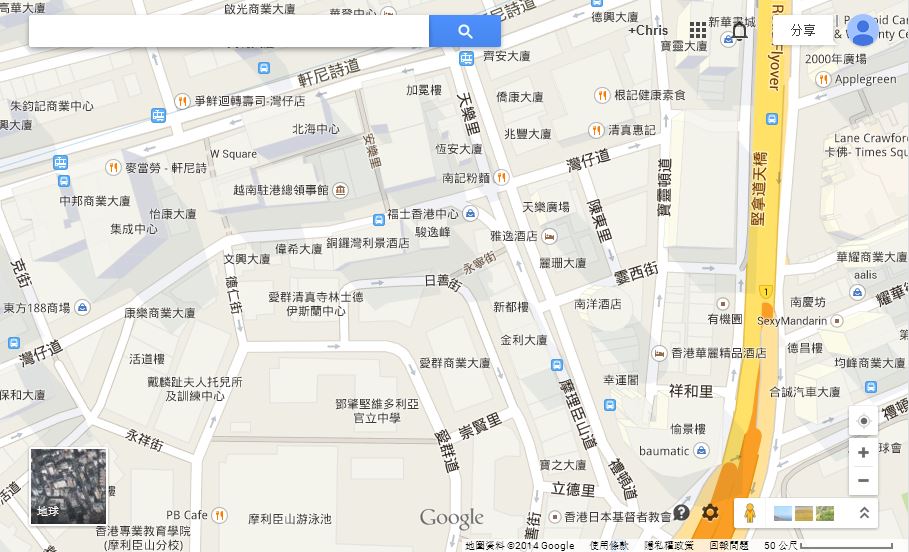Screen dimensions: 909x552
Task: Zoom in with the plus button
Action: click(863, 452)
